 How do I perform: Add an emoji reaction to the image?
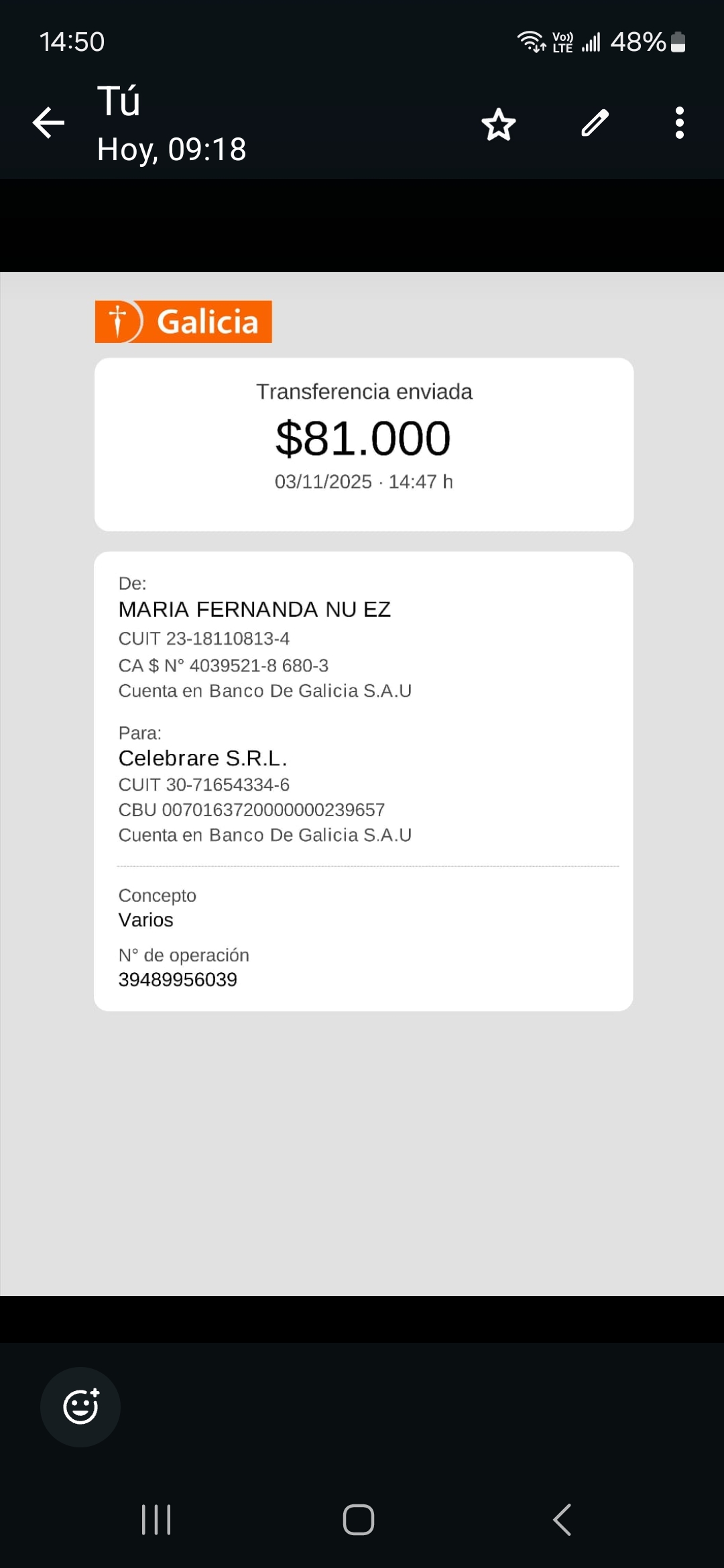coord(80,1407)
